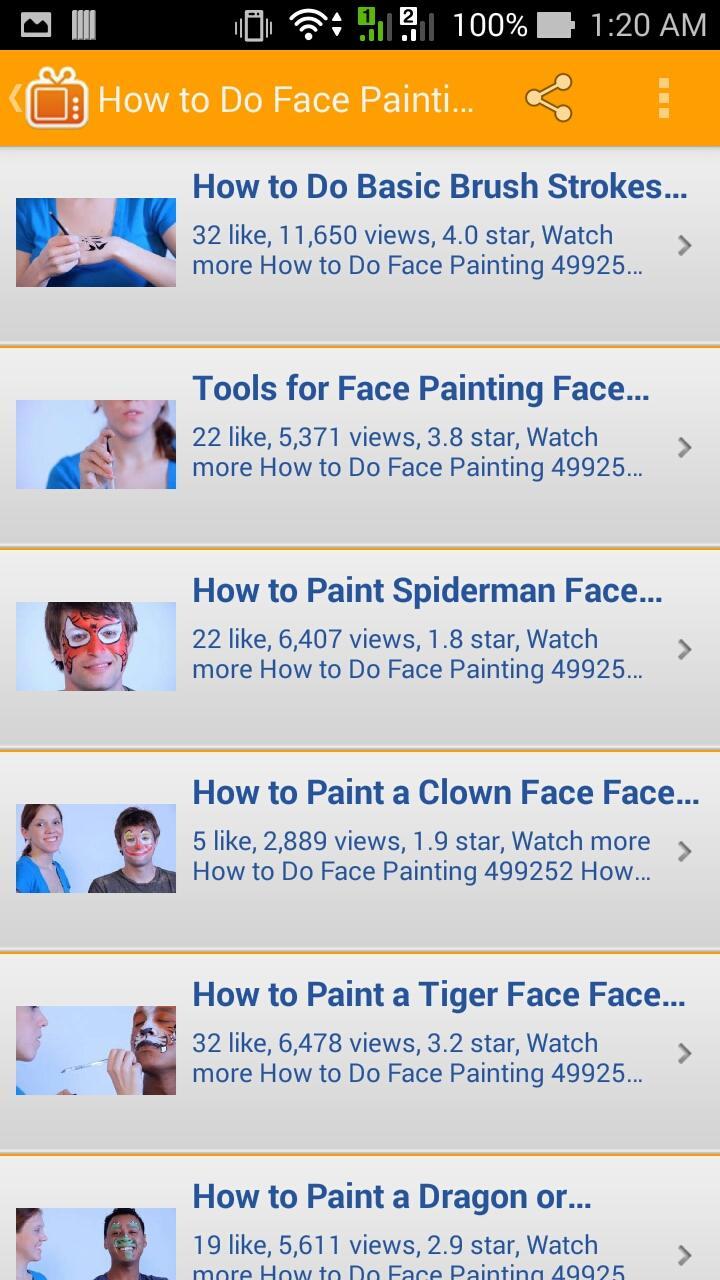
Task: Open the screenshot icon in status bar
Action: pos(35,22)
